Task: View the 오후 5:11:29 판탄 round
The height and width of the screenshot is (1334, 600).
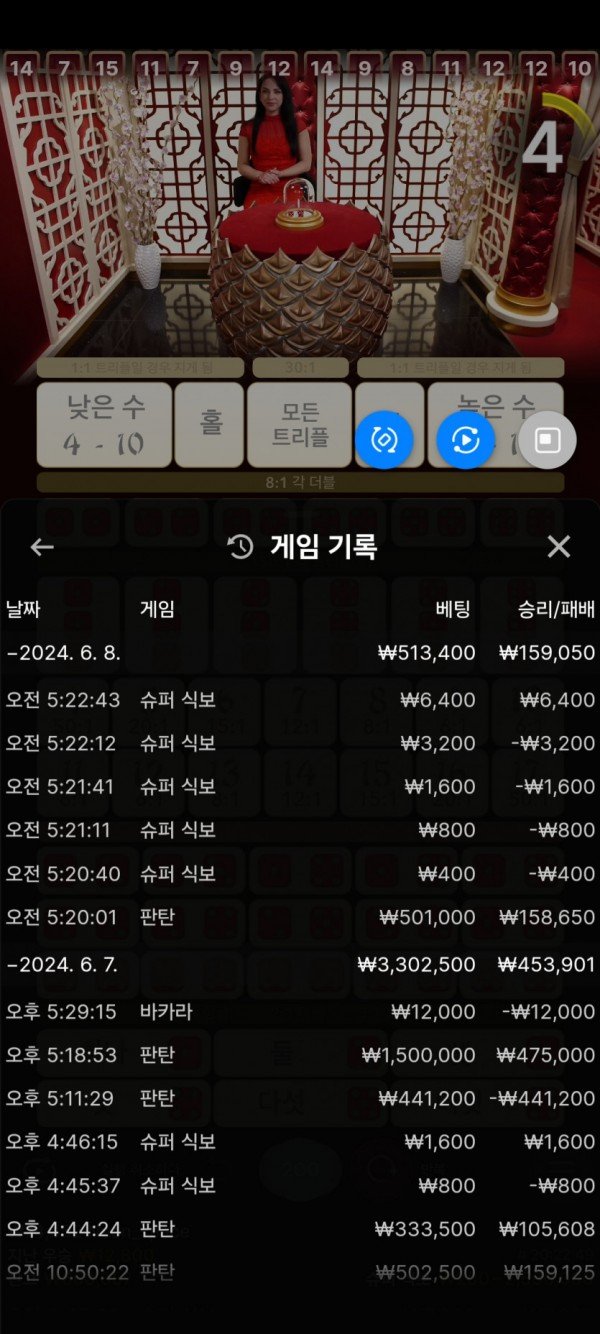Action: pos(300,1099)
